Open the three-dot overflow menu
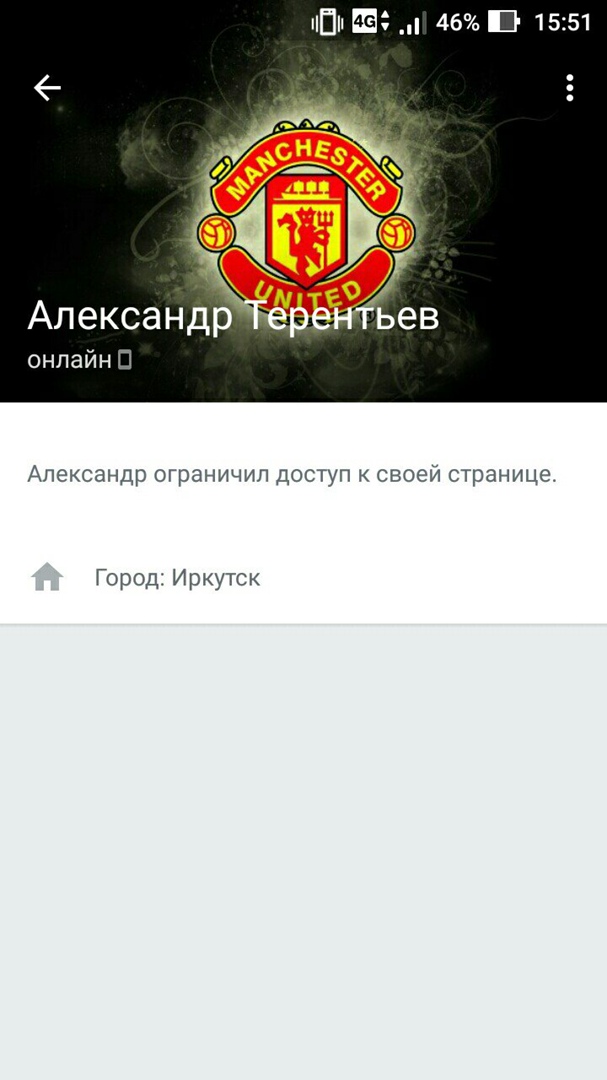This screenshot has height=1080, width=607. 569,88
